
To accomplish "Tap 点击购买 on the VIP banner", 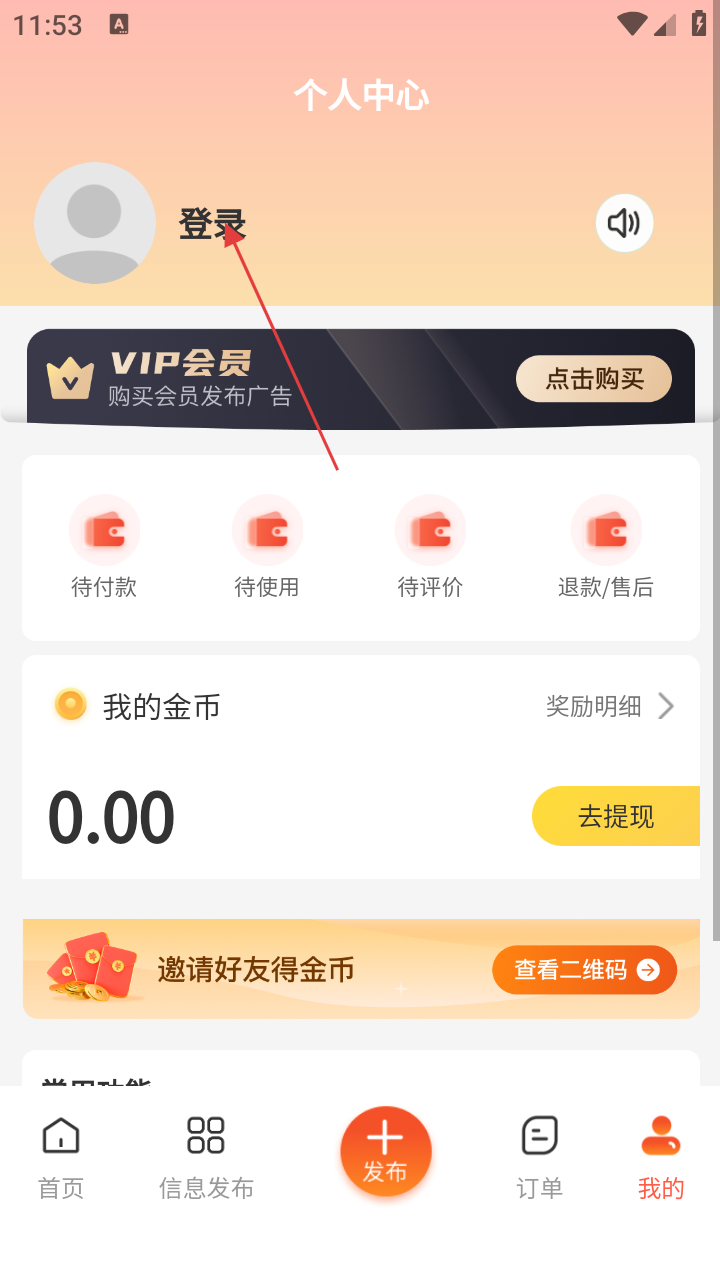I will tap(593, 379).
